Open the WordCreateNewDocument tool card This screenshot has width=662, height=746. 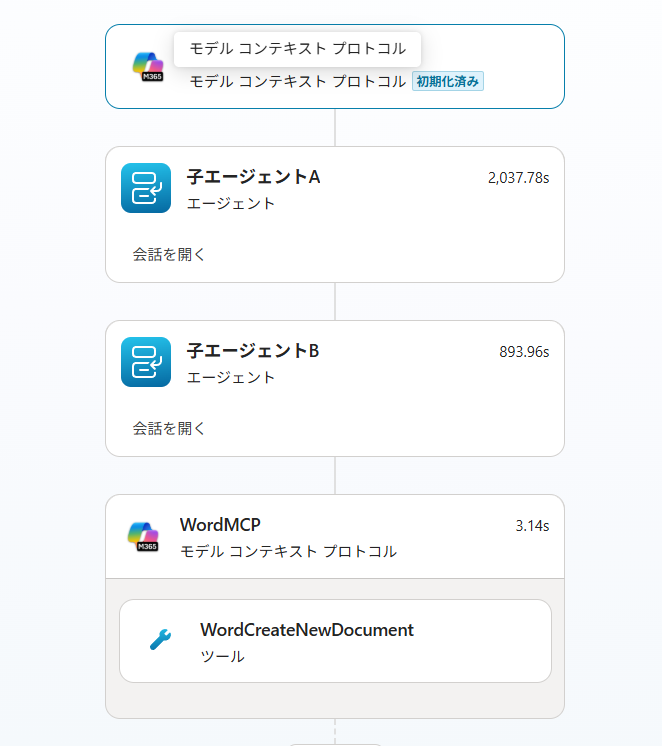tap(334, 641)
